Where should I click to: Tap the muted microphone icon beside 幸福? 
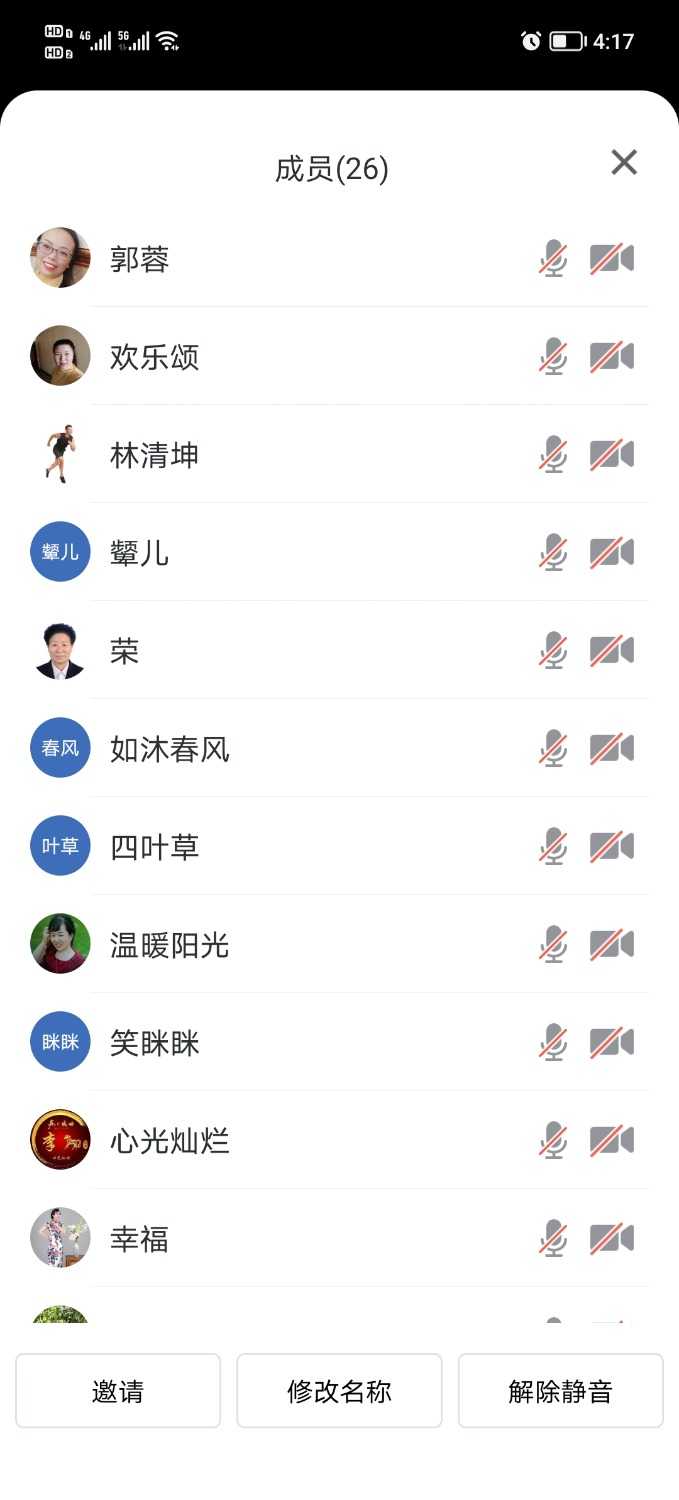point(553,1239)
